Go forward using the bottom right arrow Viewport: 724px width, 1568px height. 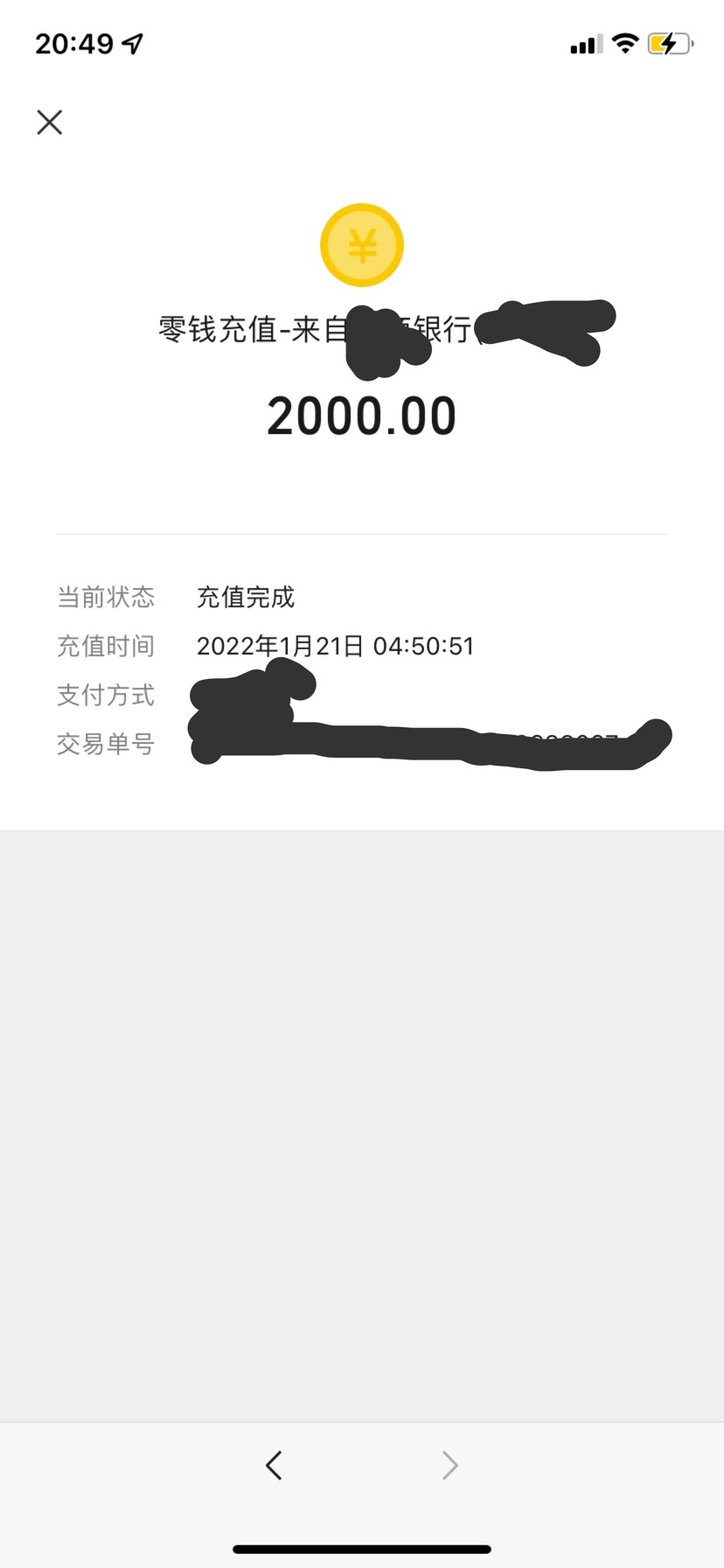click(x=449, y=1464)
